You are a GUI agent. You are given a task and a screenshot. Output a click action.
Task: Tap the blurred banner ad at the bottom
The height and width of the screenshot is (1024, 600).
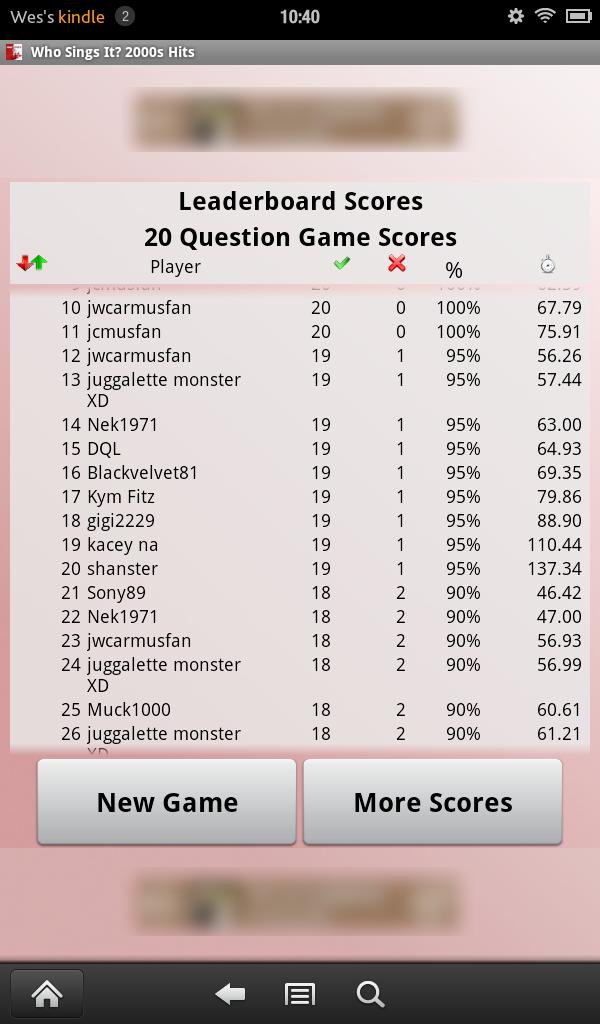pyautogui.click(x=297, y=903)
